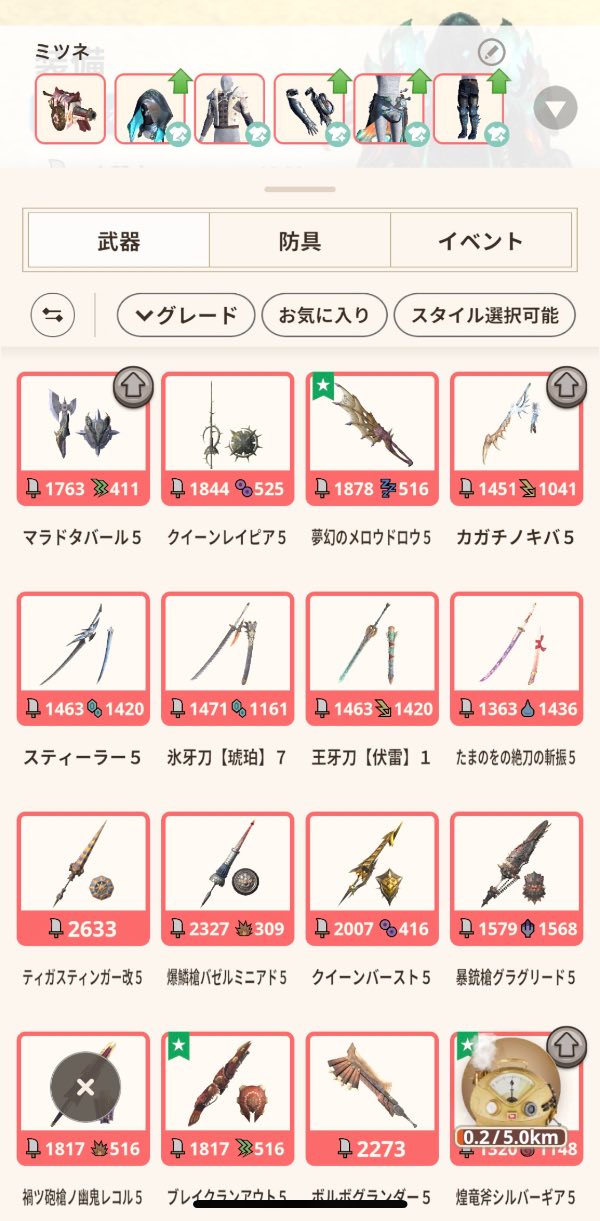Viewport: 600px width, 1221px height.
Task: Switch to the 防具 tab
Action: 299,240
